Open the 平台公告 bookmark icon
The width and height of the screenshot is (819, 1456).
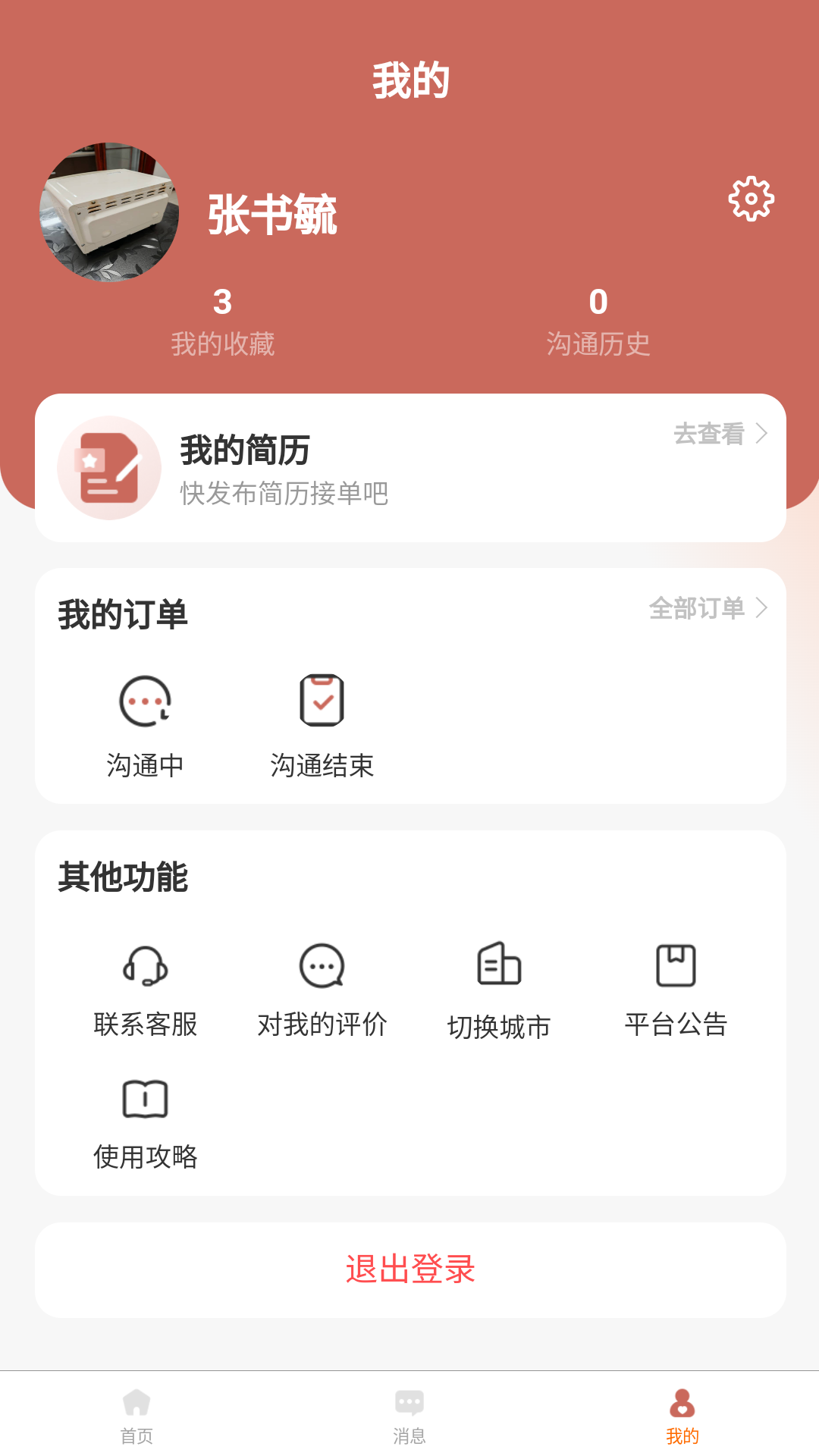676,965
